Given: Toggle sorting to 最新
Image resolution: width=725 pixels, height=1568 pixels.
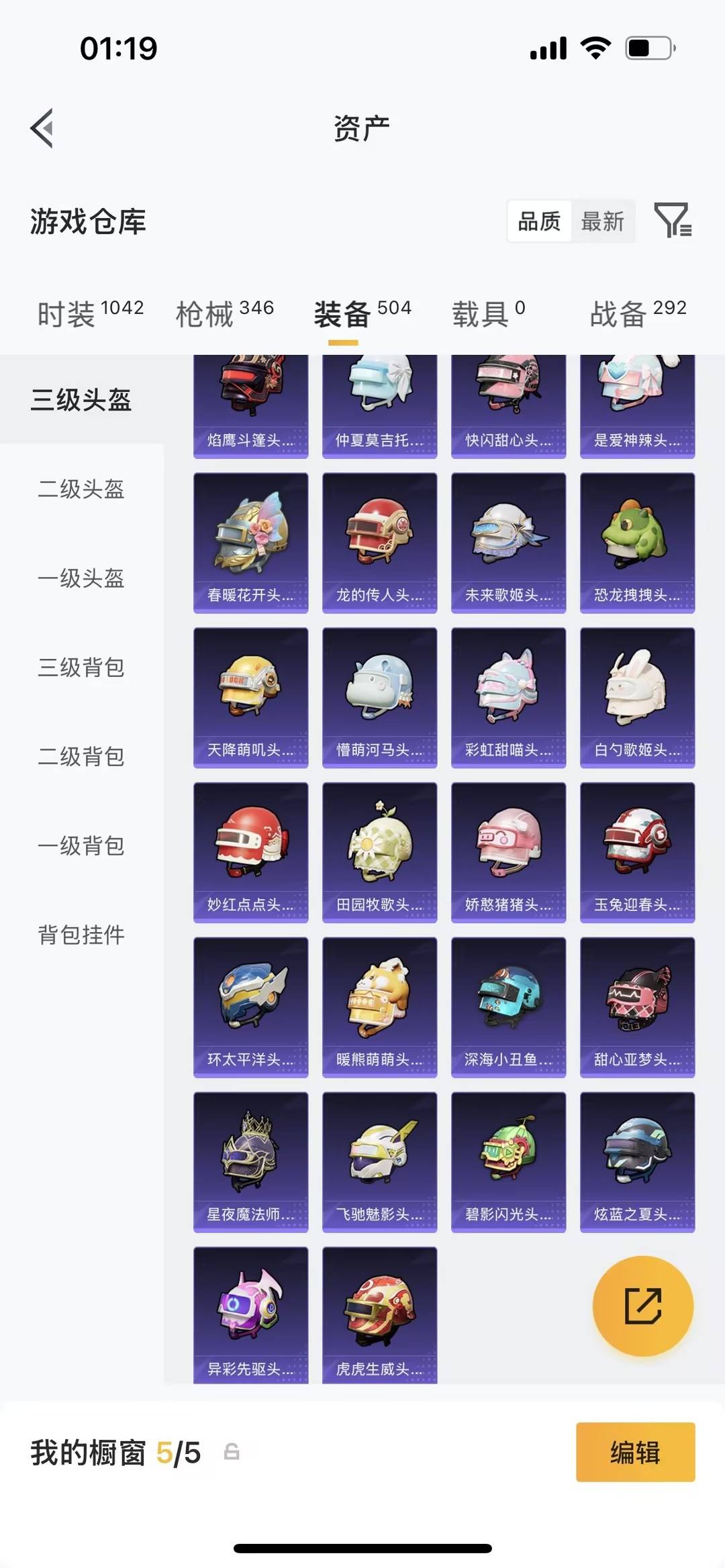Looking at the screenshot, I should tap(603, 221).
